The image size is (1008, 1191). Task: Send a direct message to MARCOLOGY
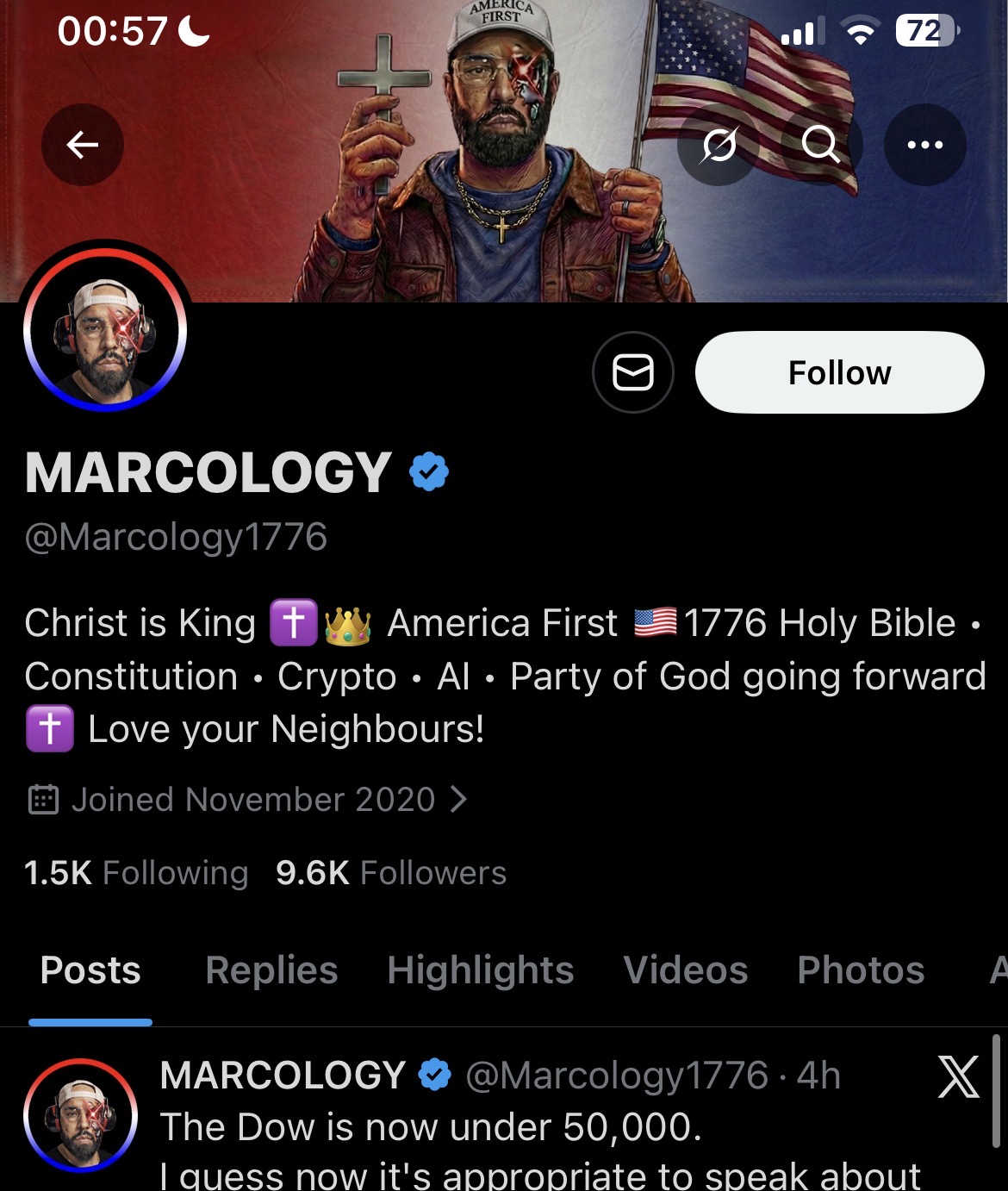[x=633, y=372]
